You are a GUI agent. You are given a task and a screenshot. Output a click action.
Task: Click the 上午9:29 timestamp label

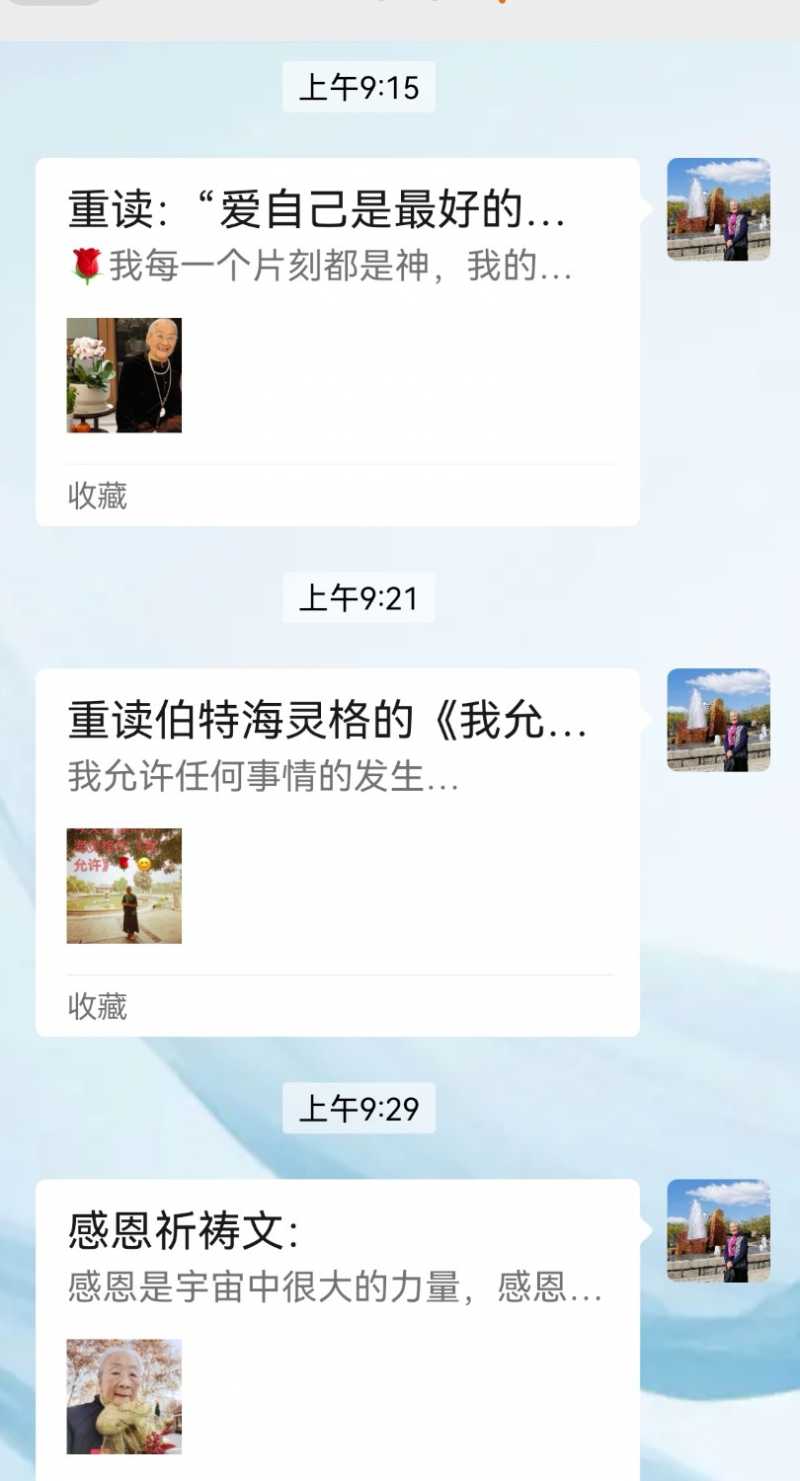[359, 1108]
